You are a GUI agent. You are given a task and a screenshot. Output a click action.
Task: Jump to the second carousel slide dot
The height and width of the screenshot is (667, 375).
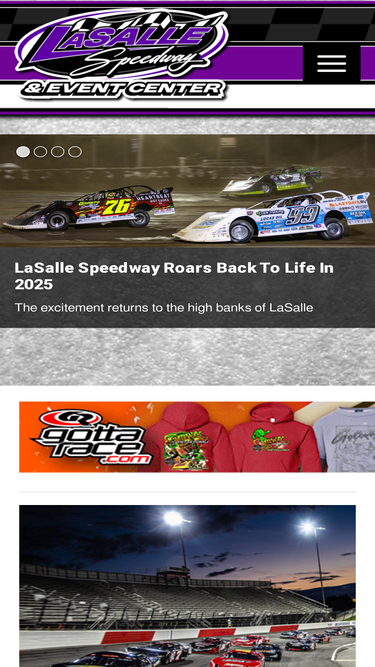(40, 152)
